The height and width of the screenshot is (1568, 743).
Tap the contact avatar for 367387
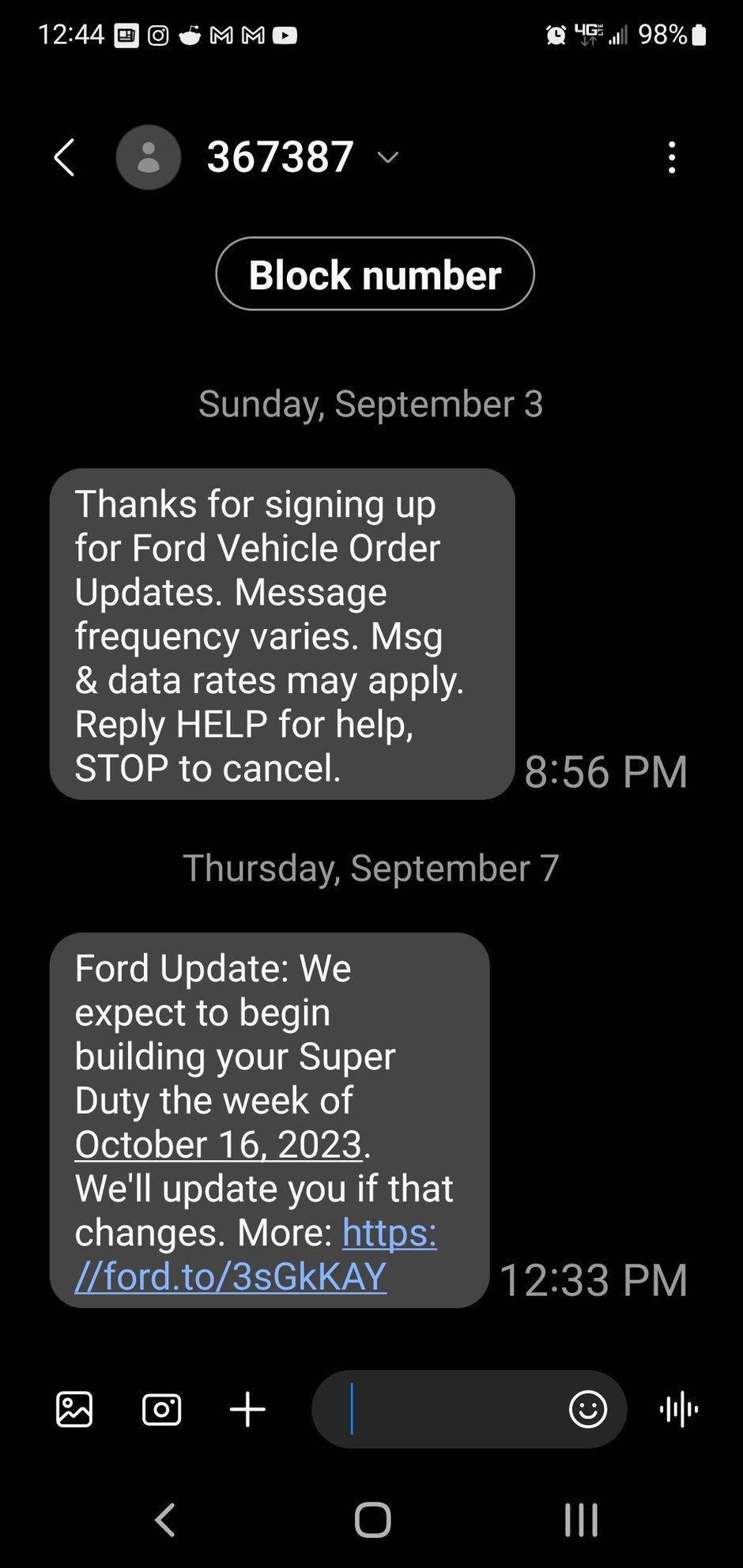[149, 157]
